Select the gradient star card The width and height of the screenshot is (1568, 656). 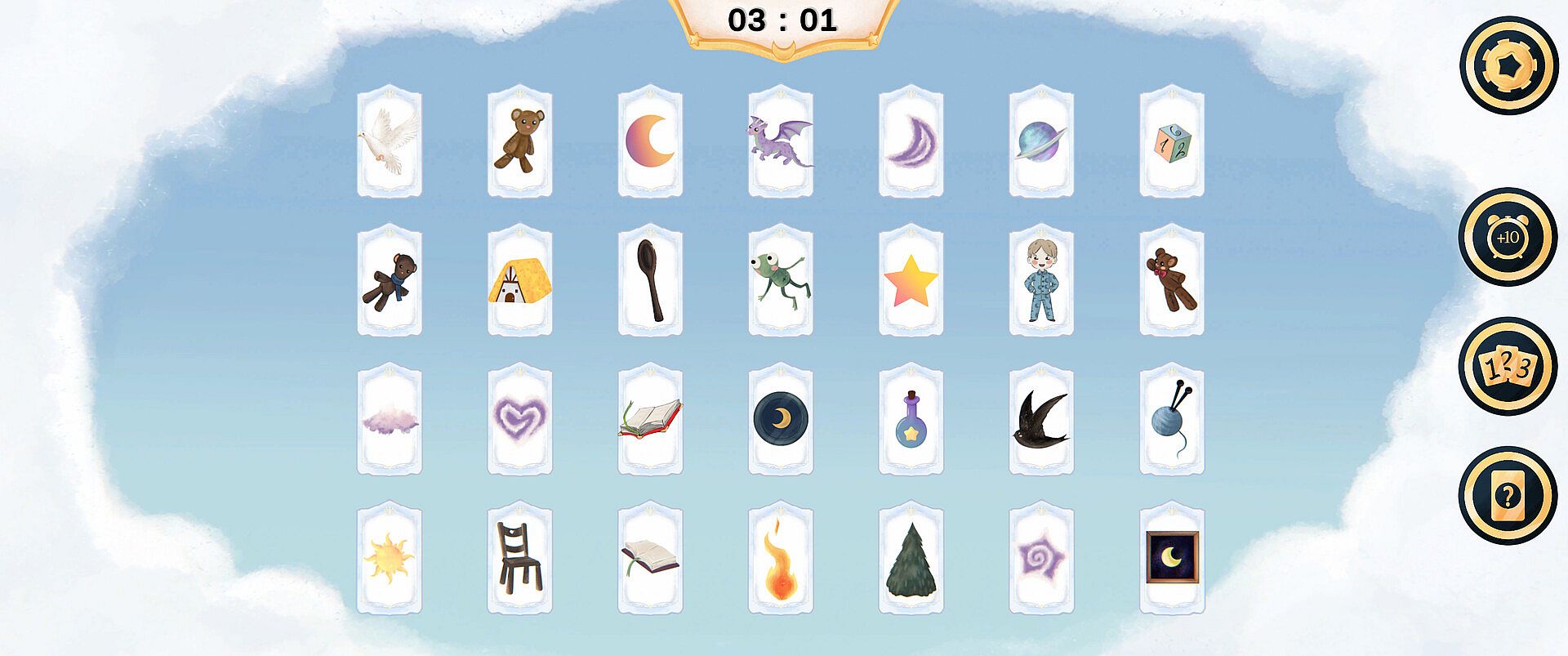click(911, 280)
